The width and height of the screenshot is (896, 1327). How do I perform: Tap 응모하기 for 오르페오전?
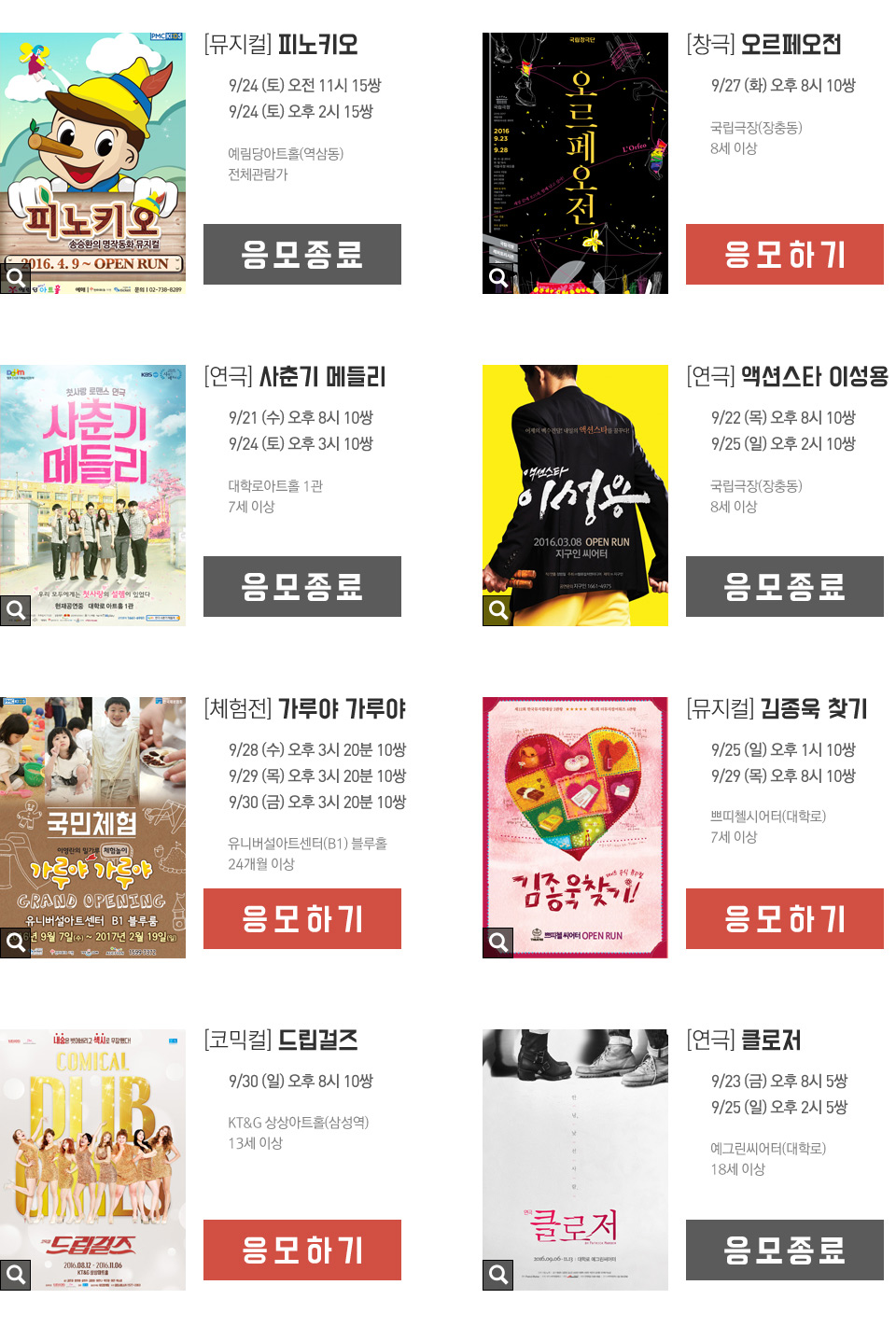784,254
